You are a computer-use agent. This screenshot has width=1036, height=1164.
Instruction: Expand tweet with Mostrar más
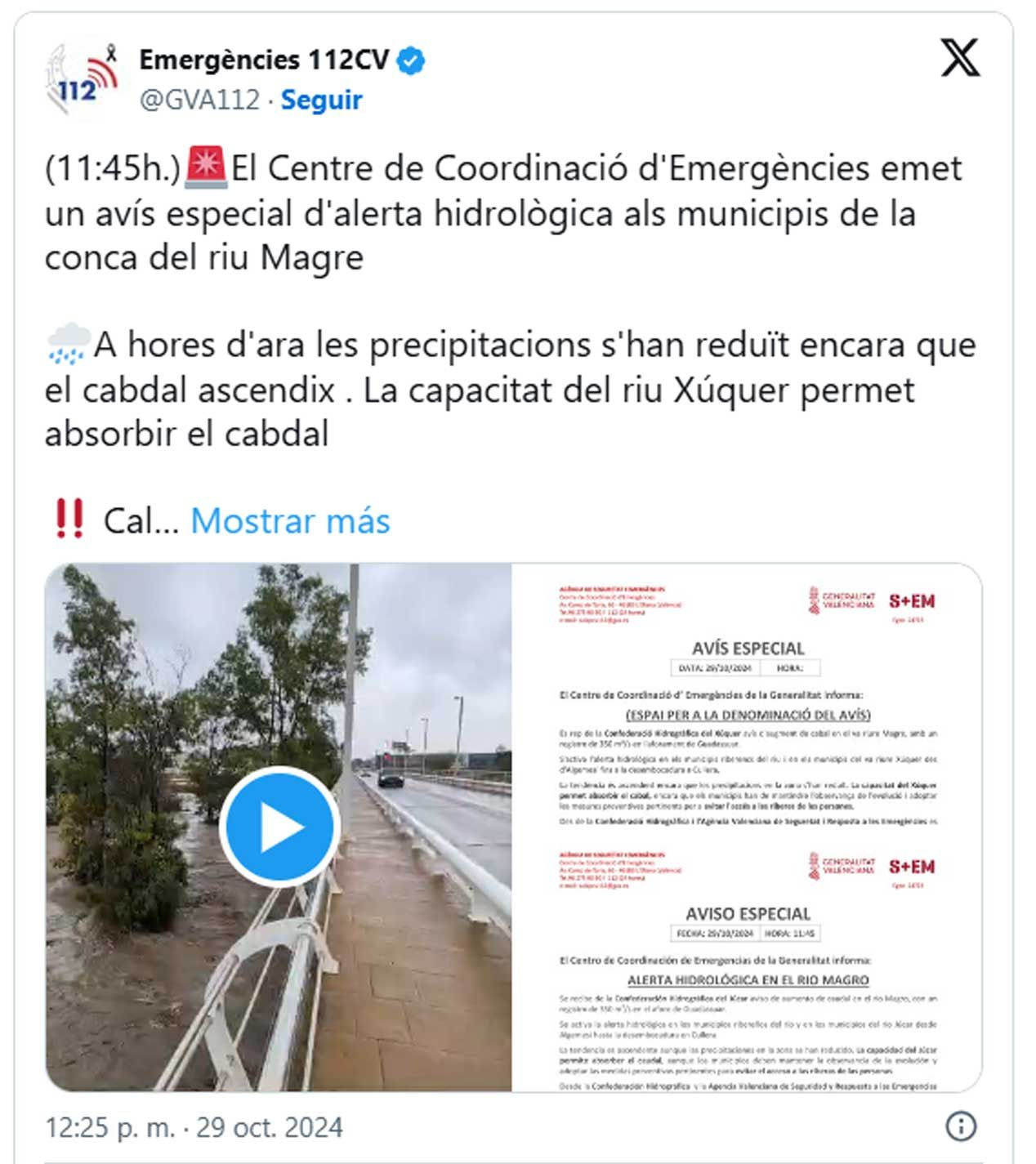[x=290, y=520]
